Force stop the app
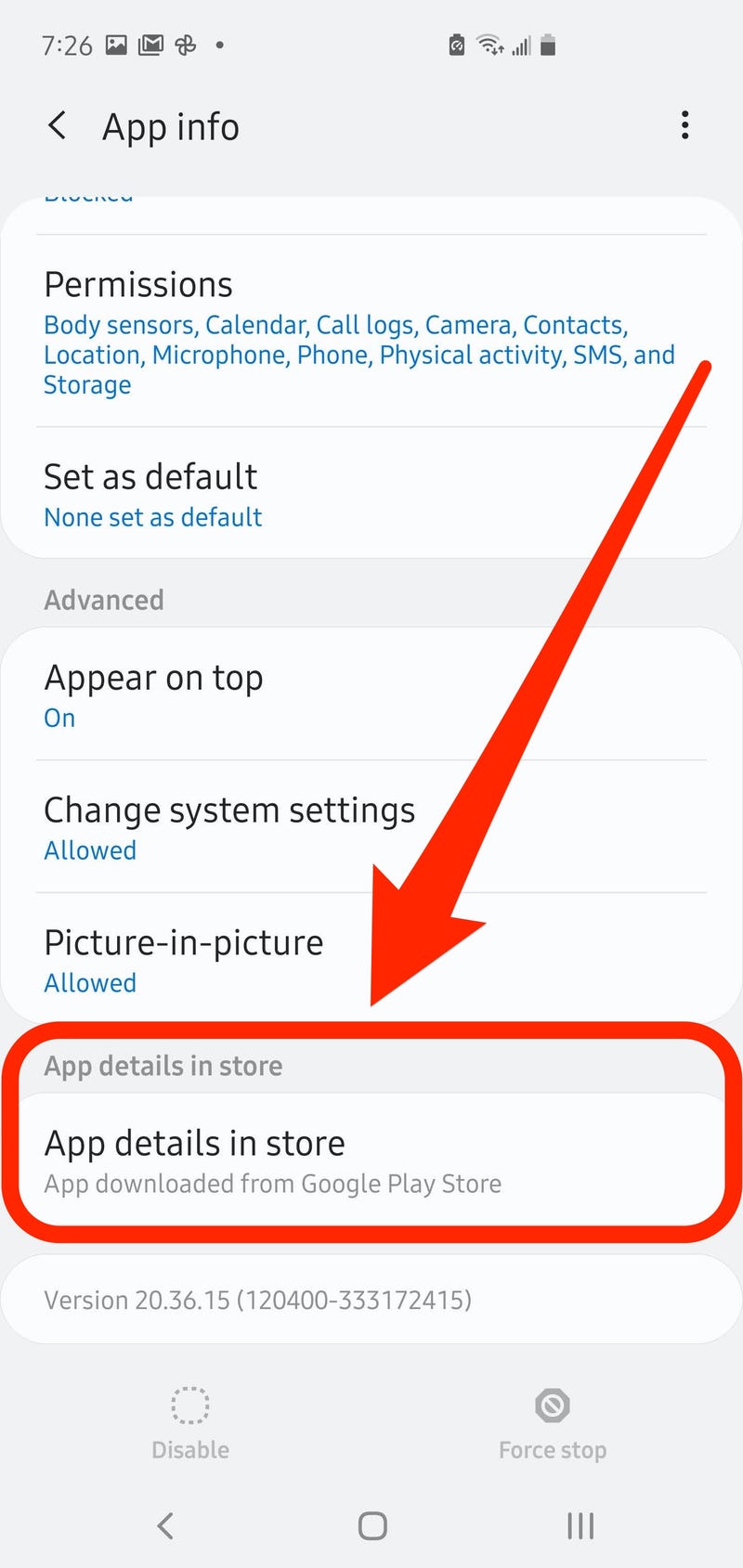Viewport: 743px width, 1568px height. 553,1424
